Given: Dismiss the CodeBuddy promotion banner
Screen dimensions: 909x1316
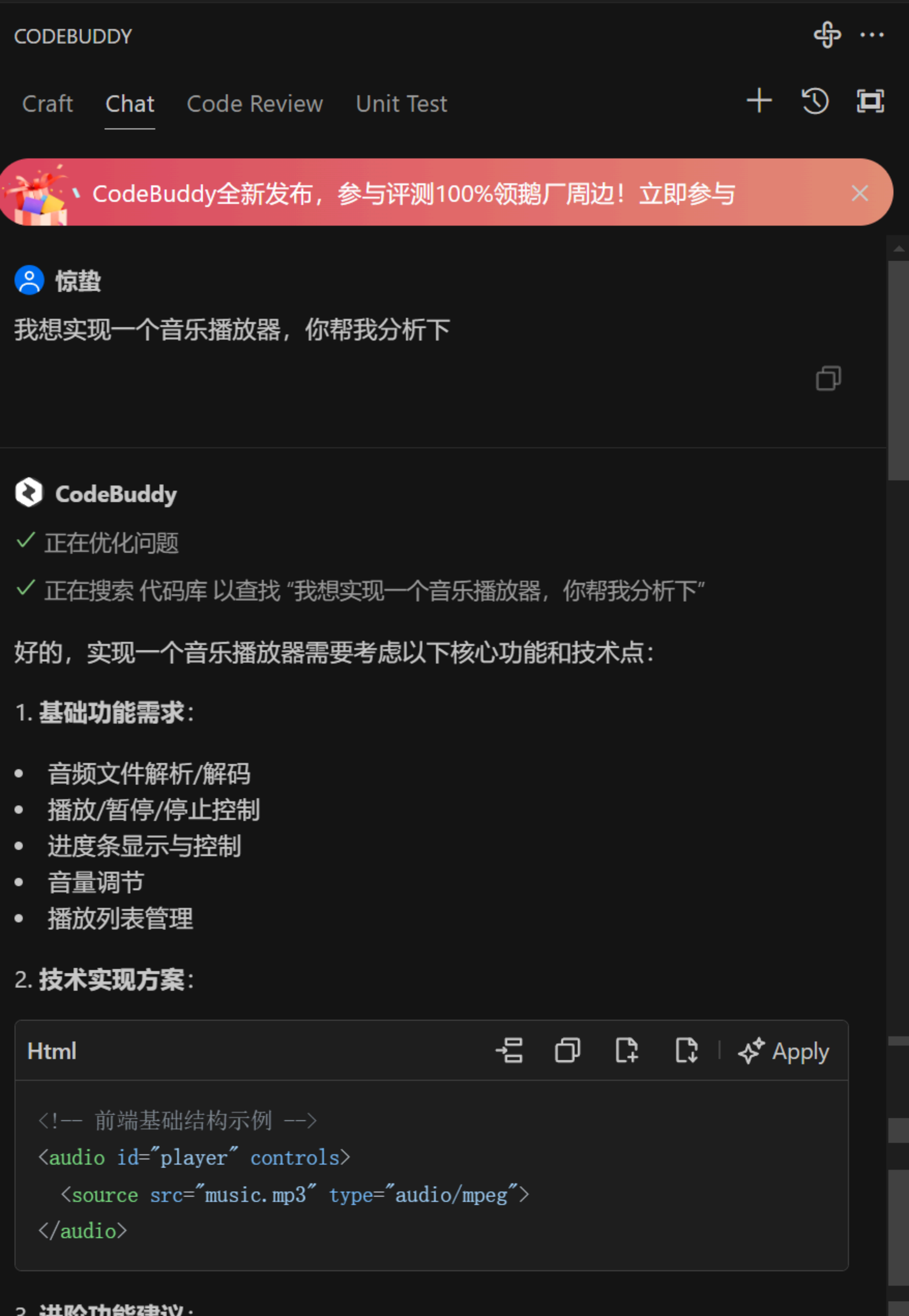Looking at the screenshot, I should 859,193.
